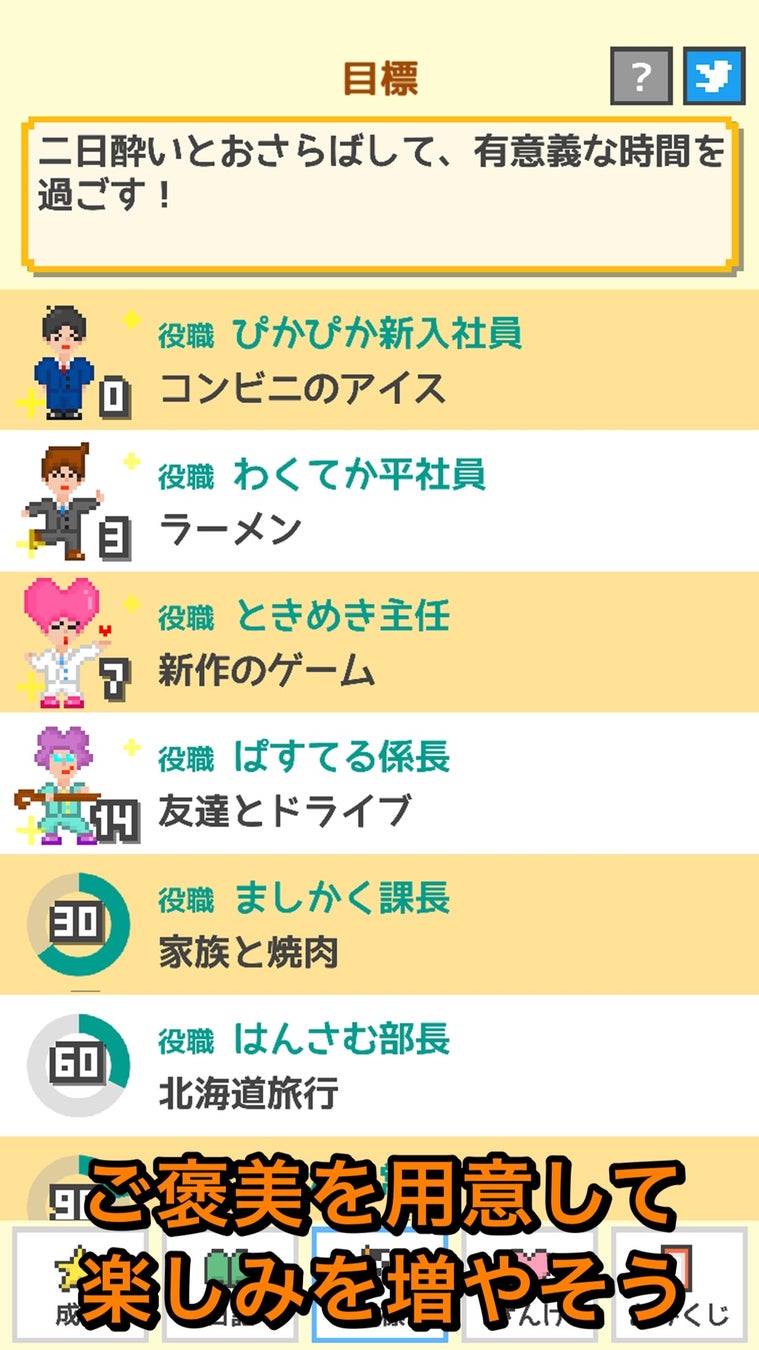The height and width of the screenshot is (1350, 759).
Task: Share on Twitter via the bird icon
Action: point(714,76)
